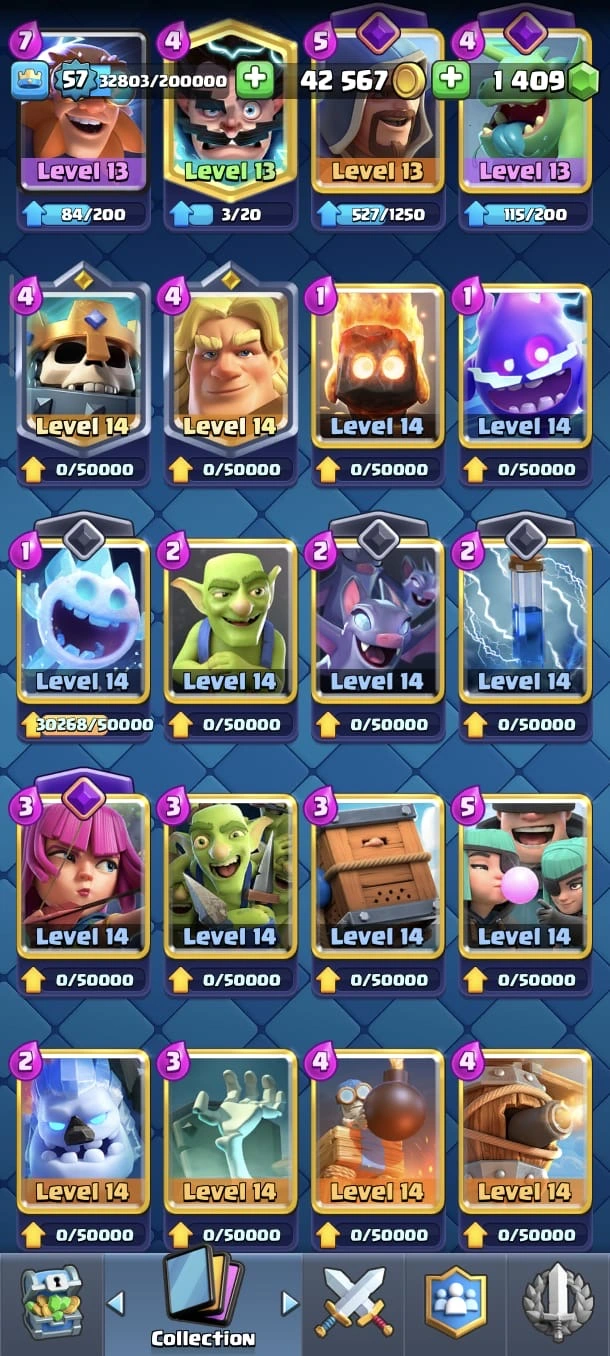Tap the right arrow beside Collection

[290, 1303]
